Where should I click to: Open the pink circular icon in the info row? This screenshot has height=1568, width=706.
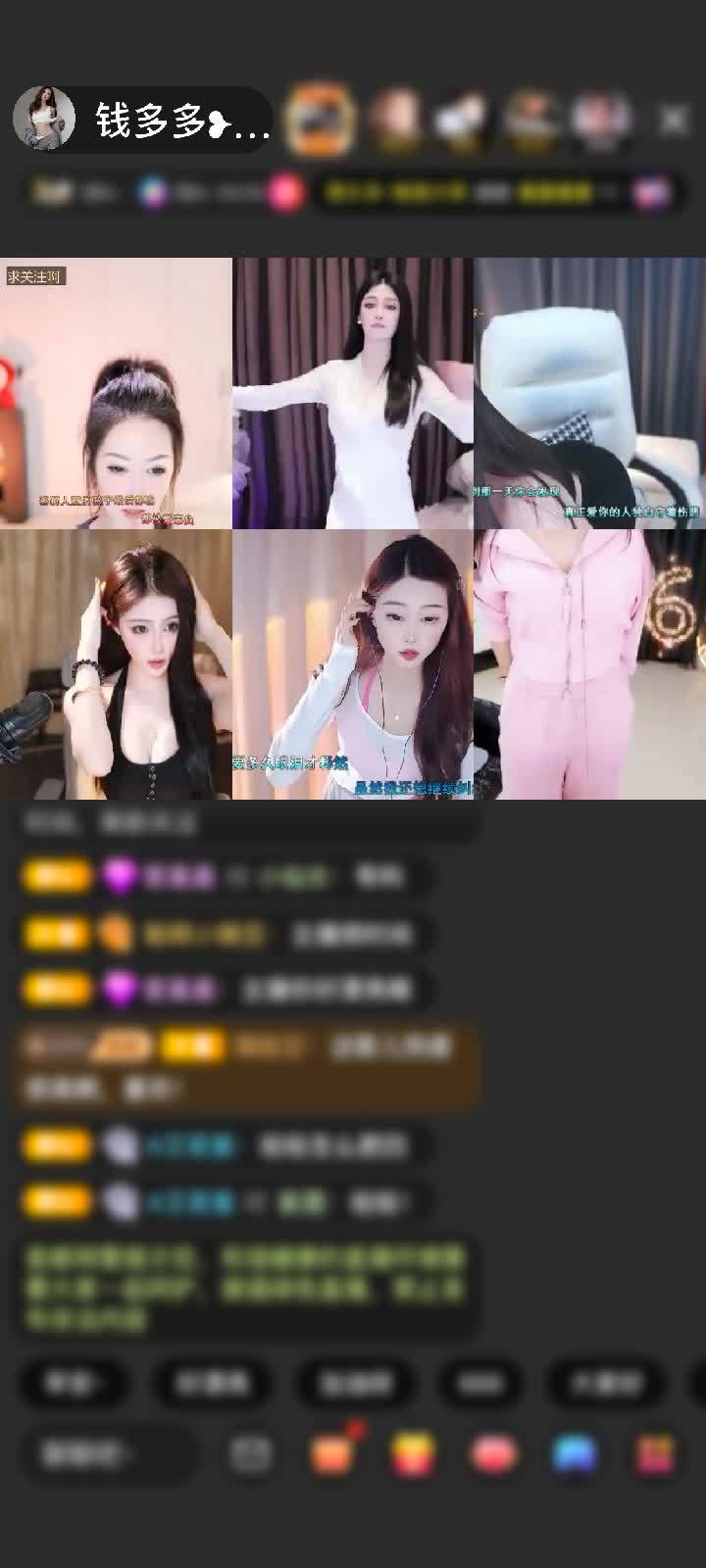283,192
